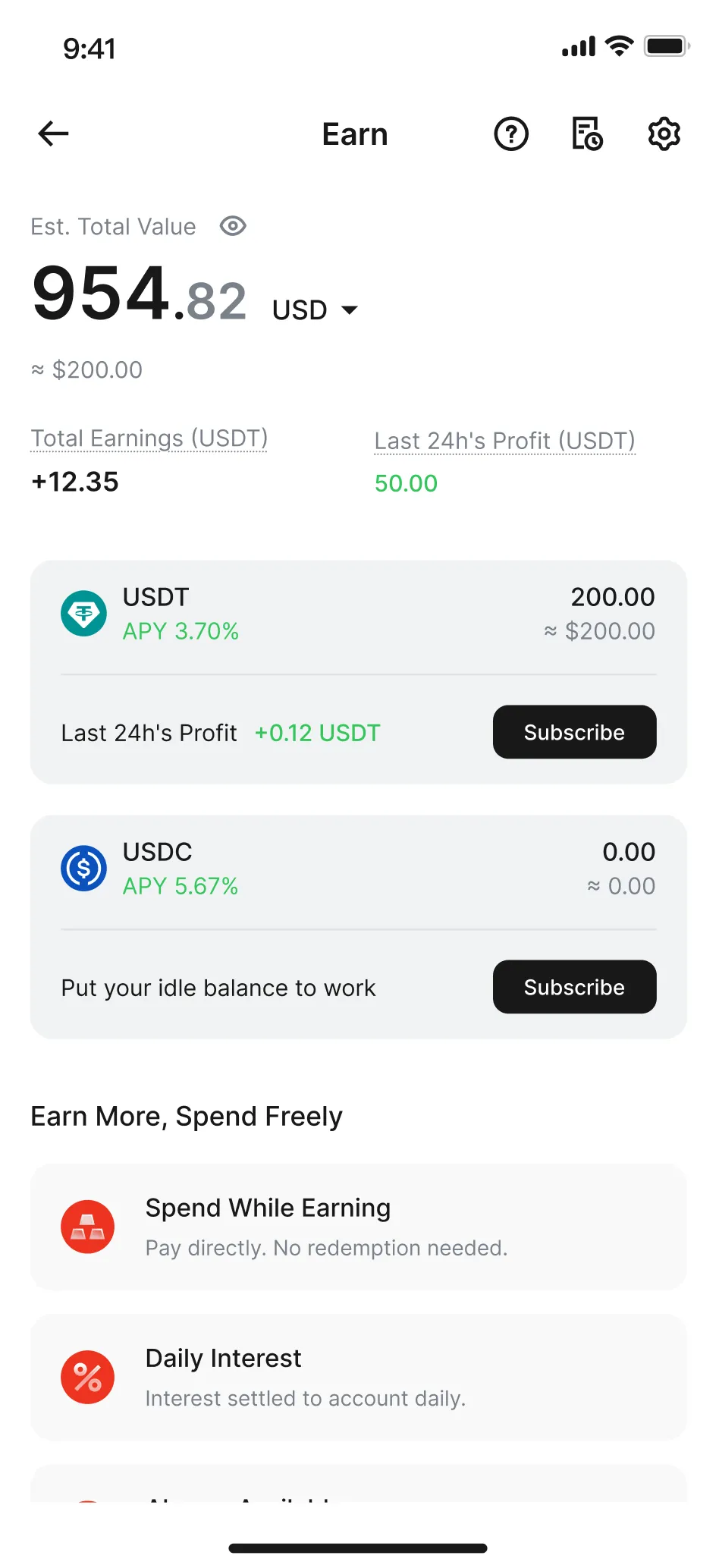Select the Spend While Earning gold bars icon
Screen dimensions: 719x1568
(87, 1226)
